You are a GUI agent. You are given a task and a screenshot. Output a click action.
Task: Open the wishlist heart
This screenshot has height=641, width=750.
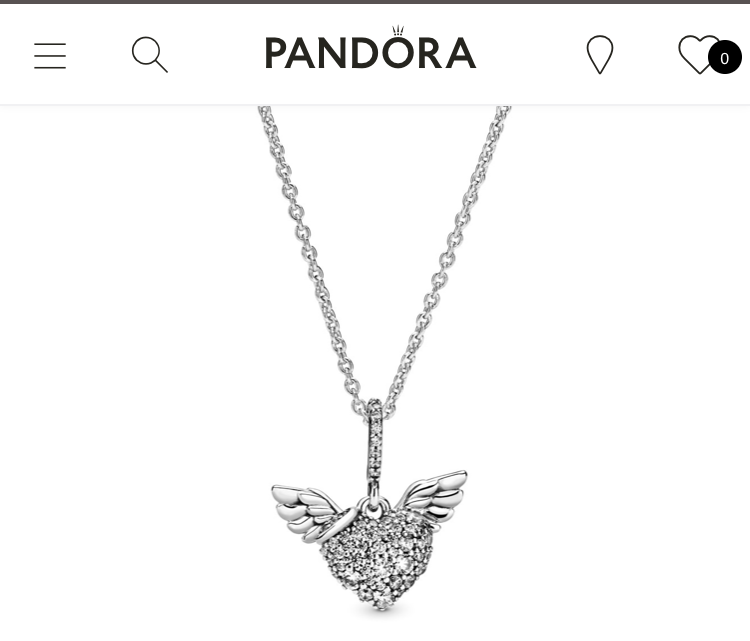point(697,55)
